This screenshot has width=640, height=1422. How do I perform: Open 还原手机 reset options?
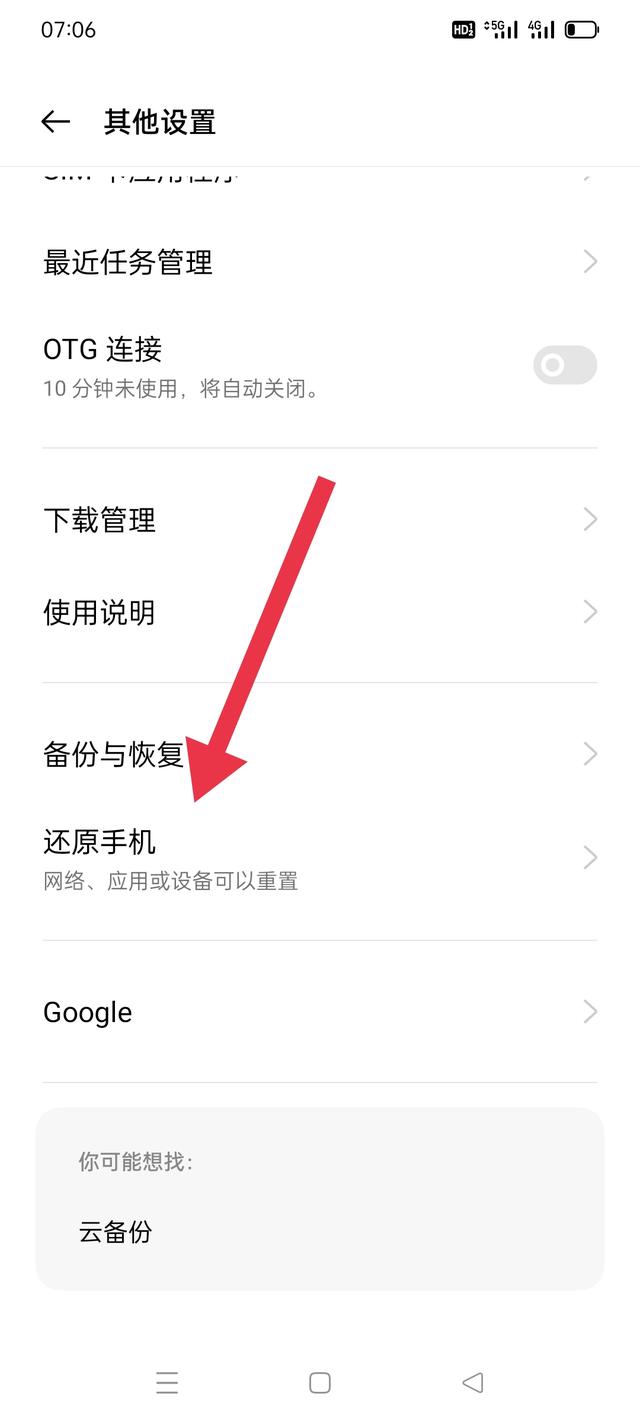(x=320, y=858)
